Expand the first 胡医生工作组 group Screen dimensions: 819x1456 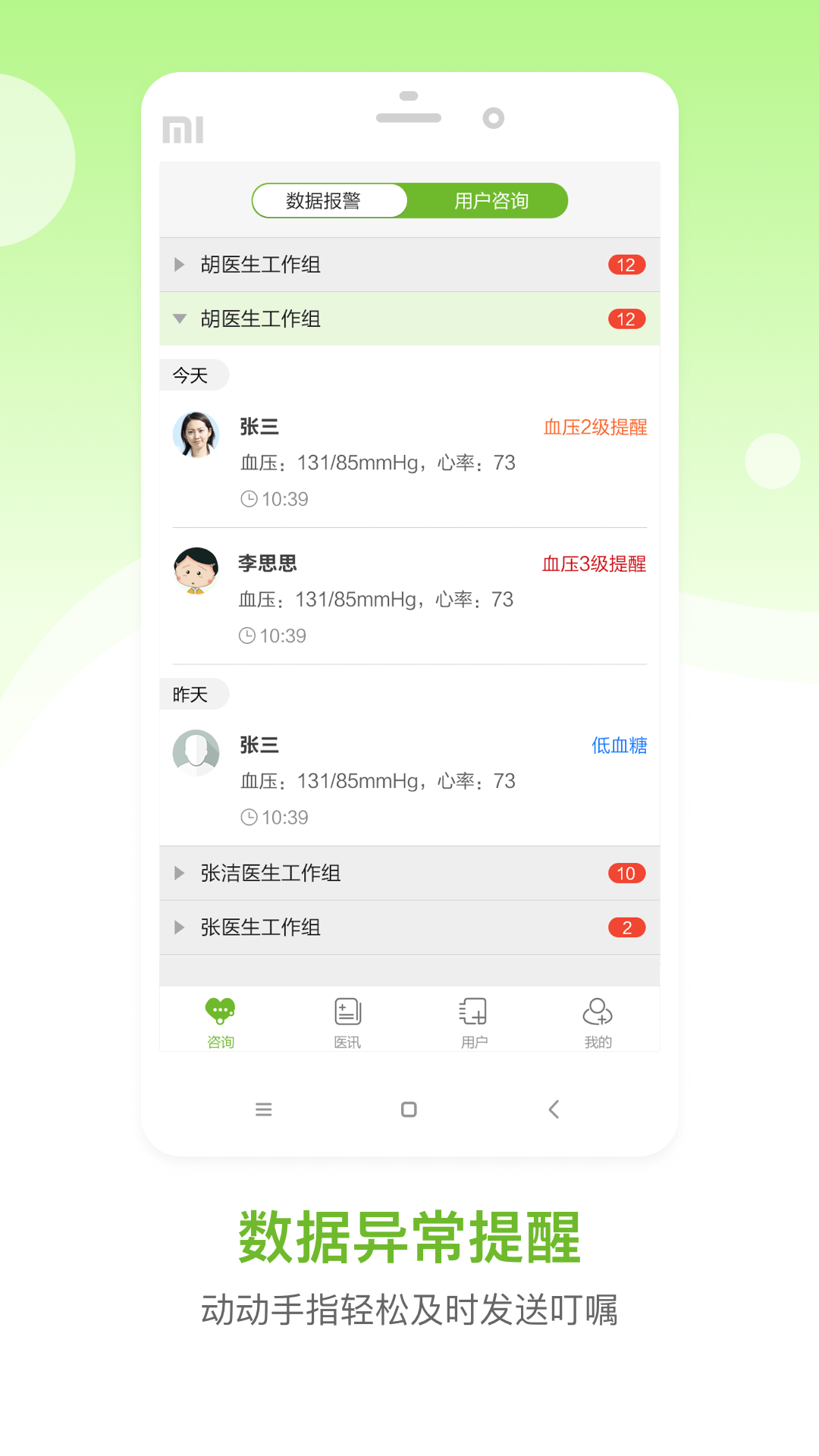coord(179,265)
